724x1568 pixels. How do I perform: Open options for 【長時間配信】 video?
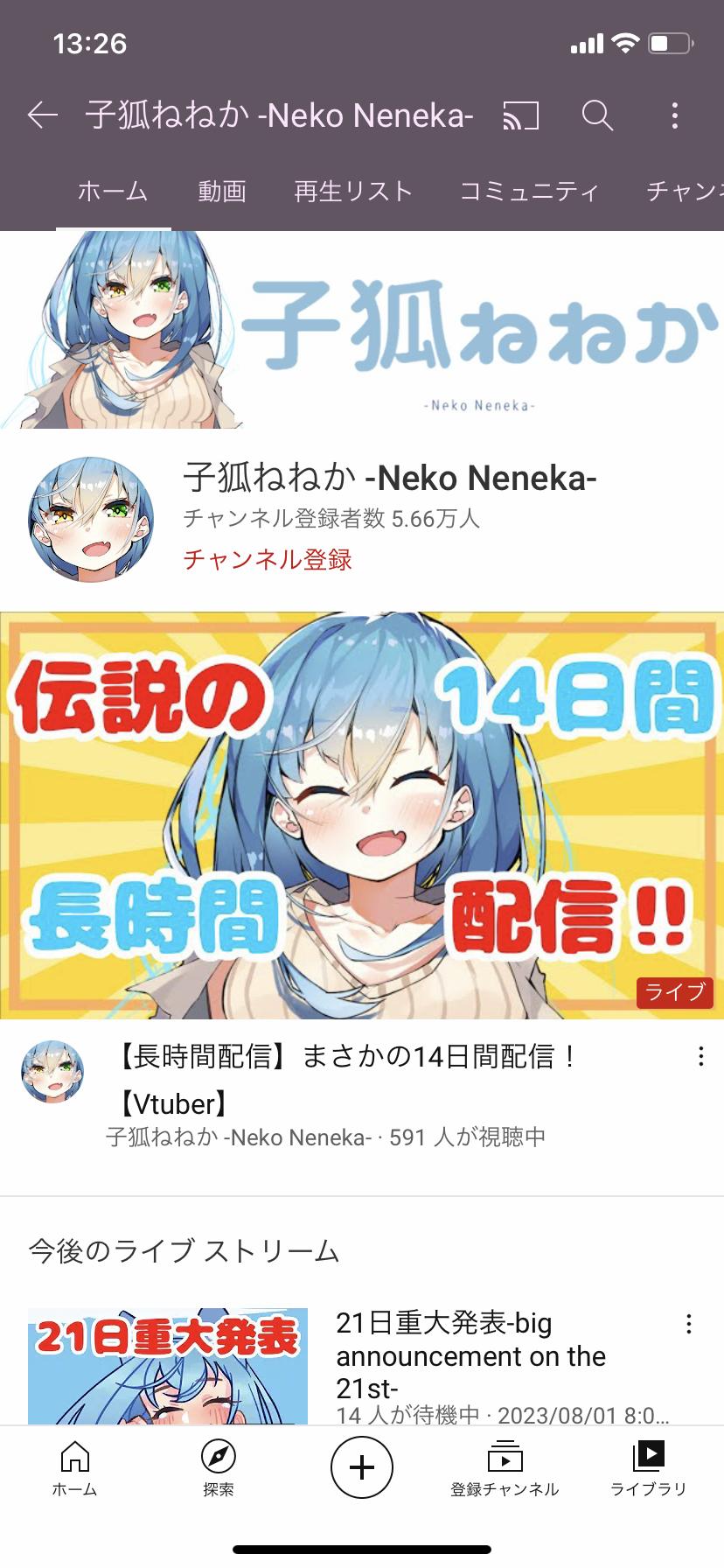point(700,1057)
